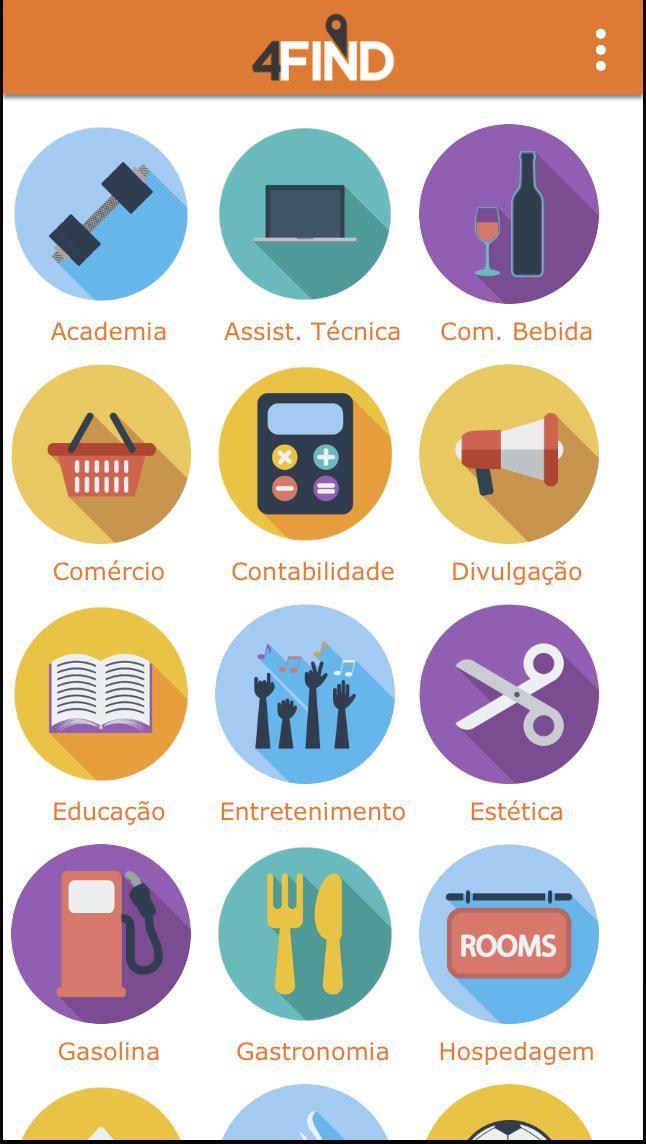646x1144 pixels.
Task: Open the Gastronomia category
Action: (305, 934)
